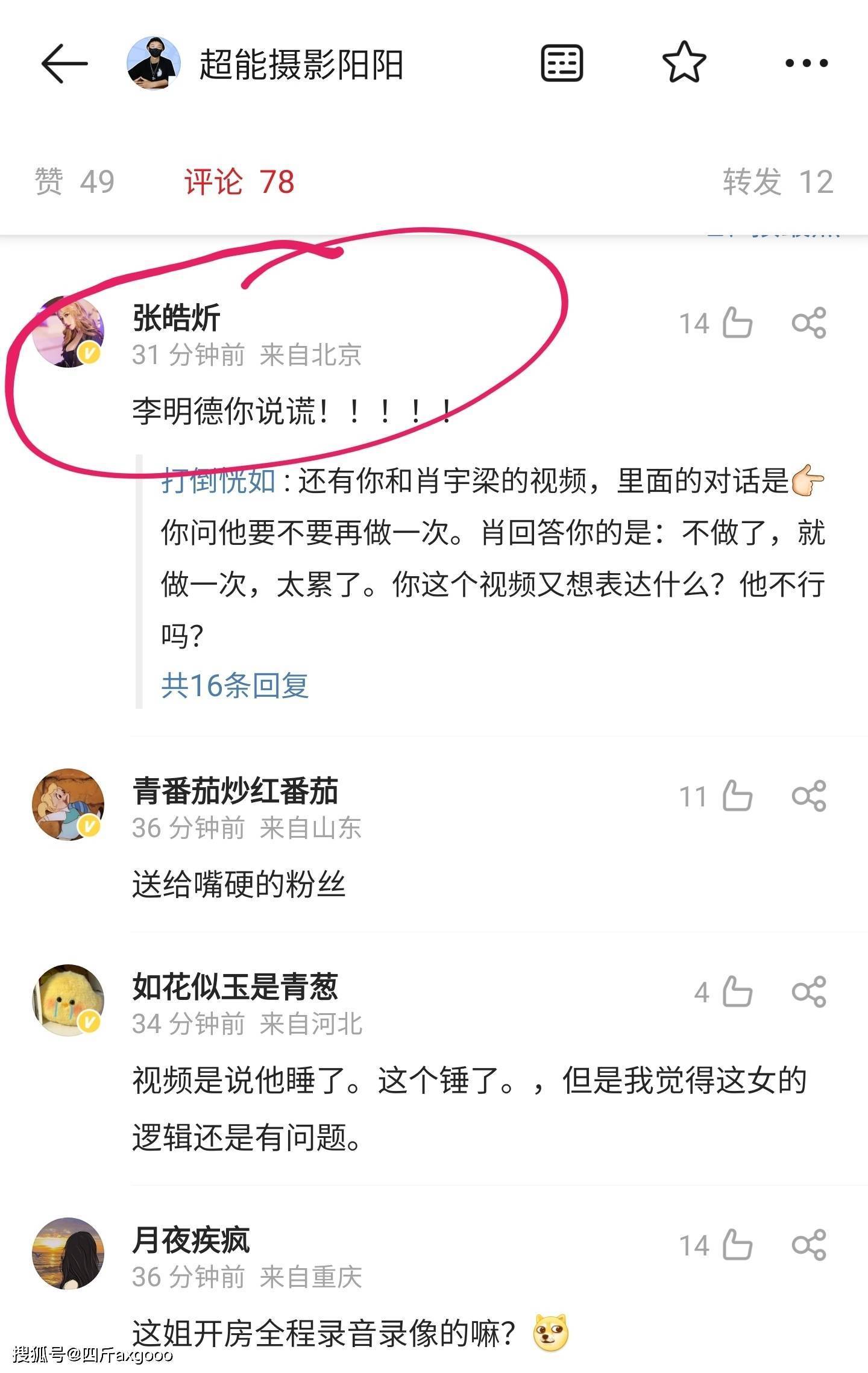The height and width of the screenshot is (1373, 868).
Task: Share 如花似玉是青葱's comment
Action: [x=809, y=992]
